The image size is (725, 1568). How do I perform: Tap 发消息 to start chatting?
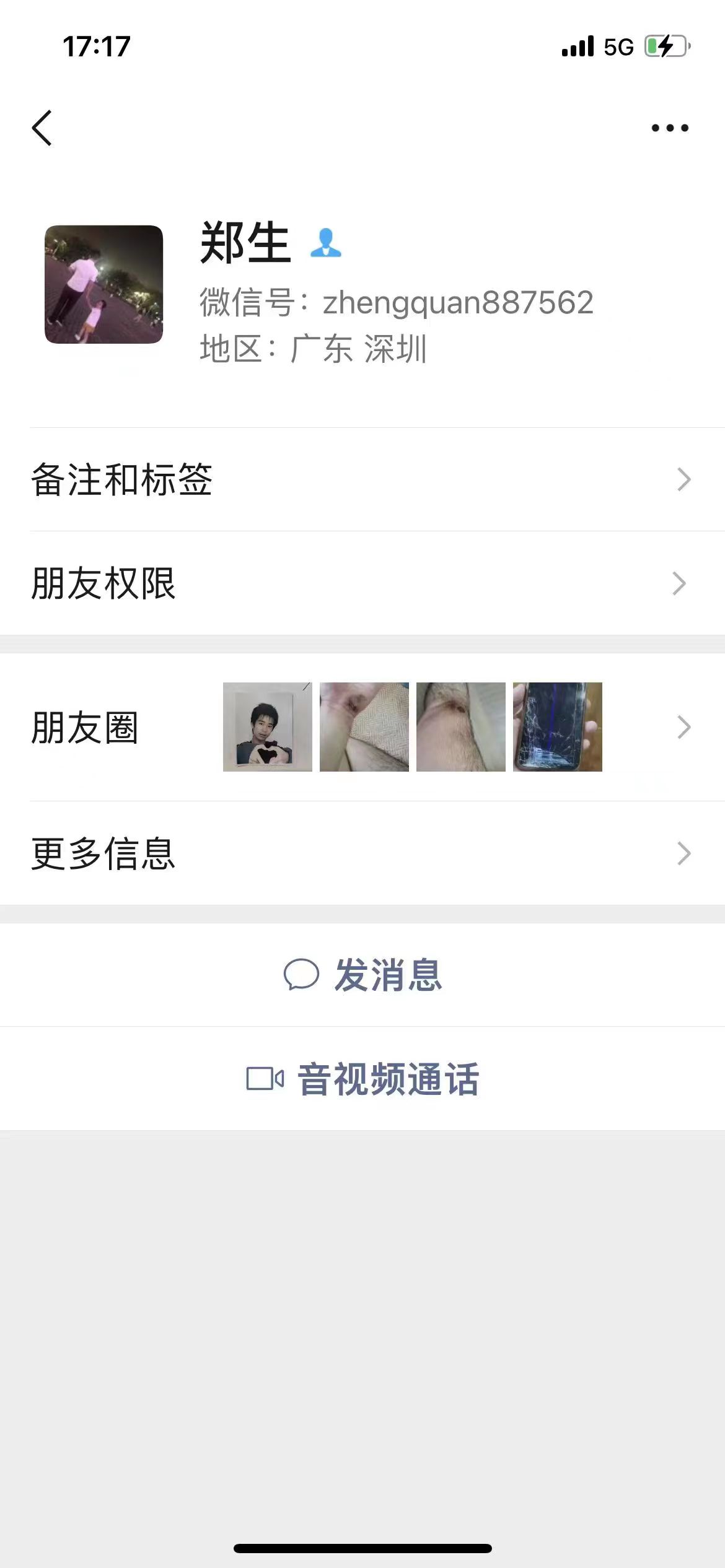click(x=387, y=973)
